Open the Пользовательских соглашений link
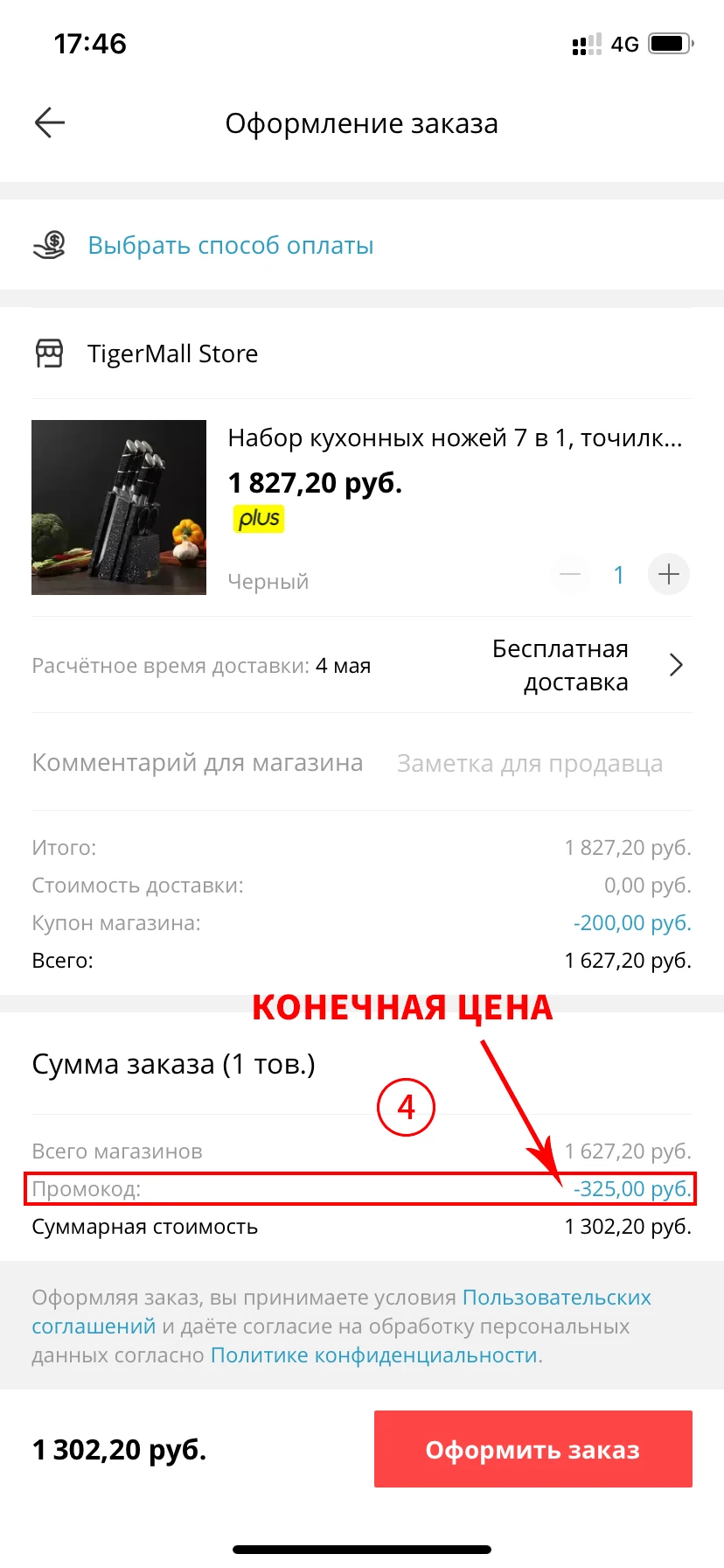 [557, 1297]
